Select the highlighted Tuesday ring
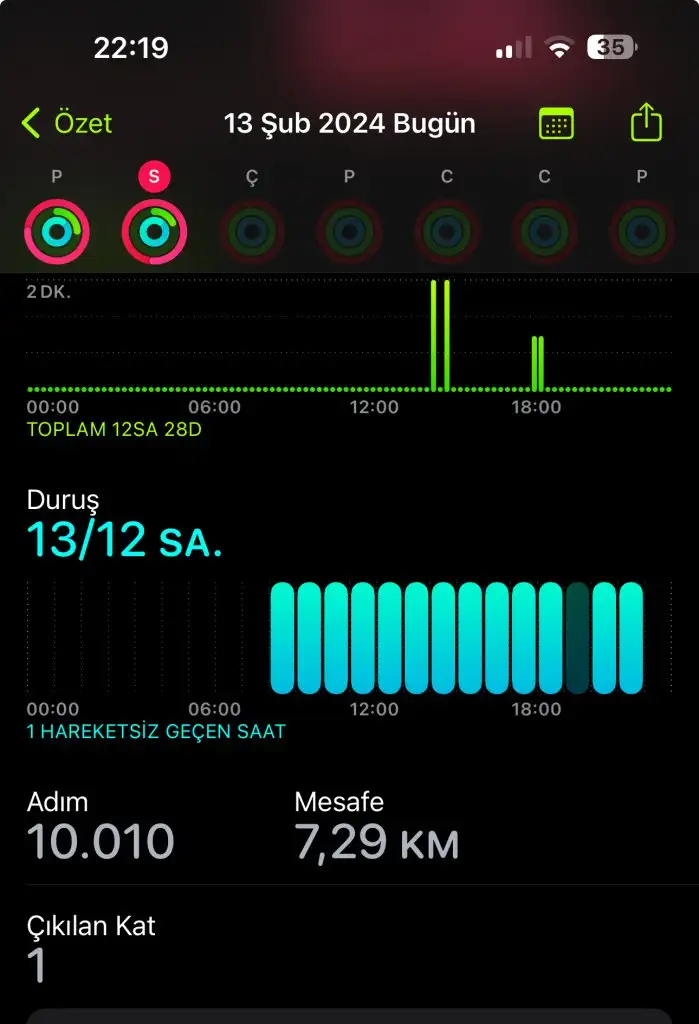 pyautogui.click(x=154, y=232)
